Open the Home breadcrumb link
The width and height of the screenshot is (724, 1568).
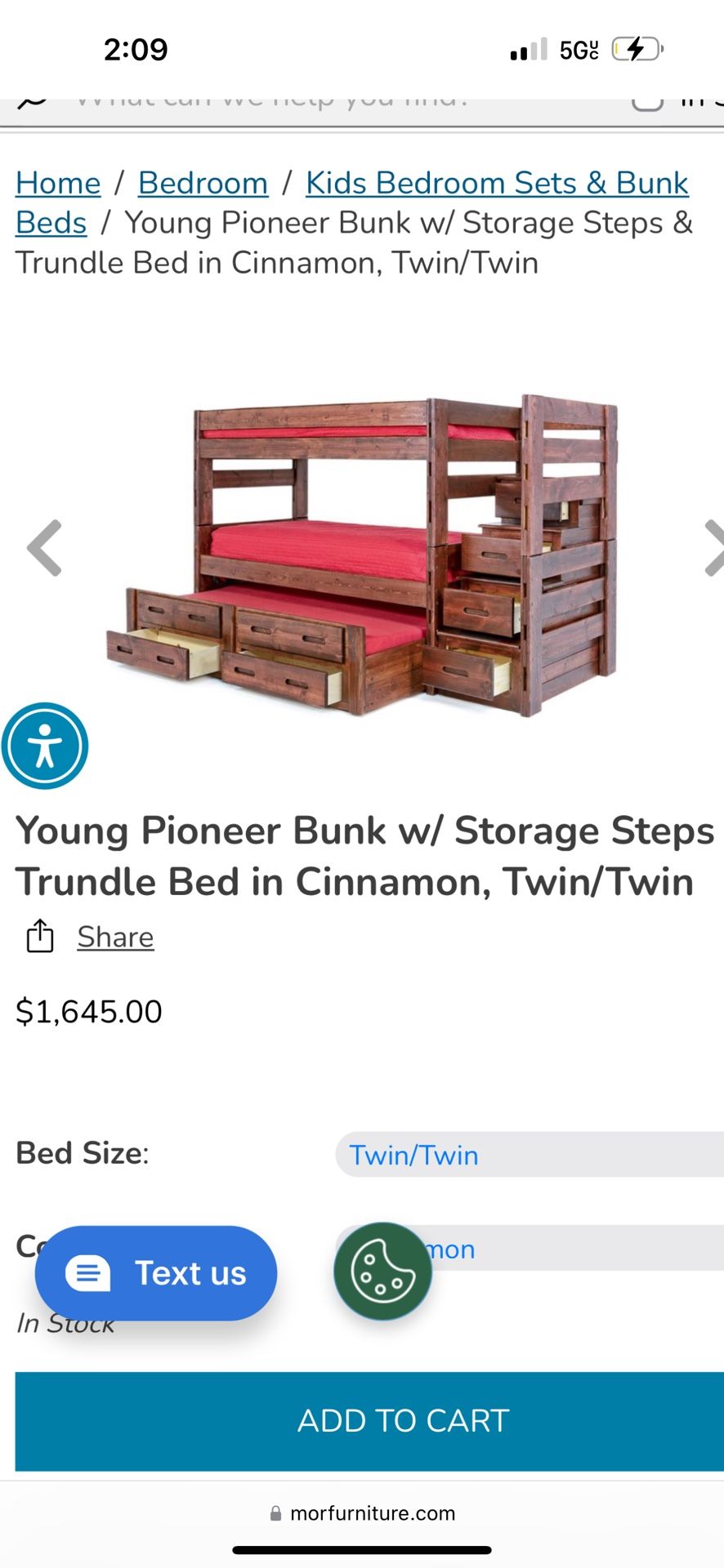point(58,183)
